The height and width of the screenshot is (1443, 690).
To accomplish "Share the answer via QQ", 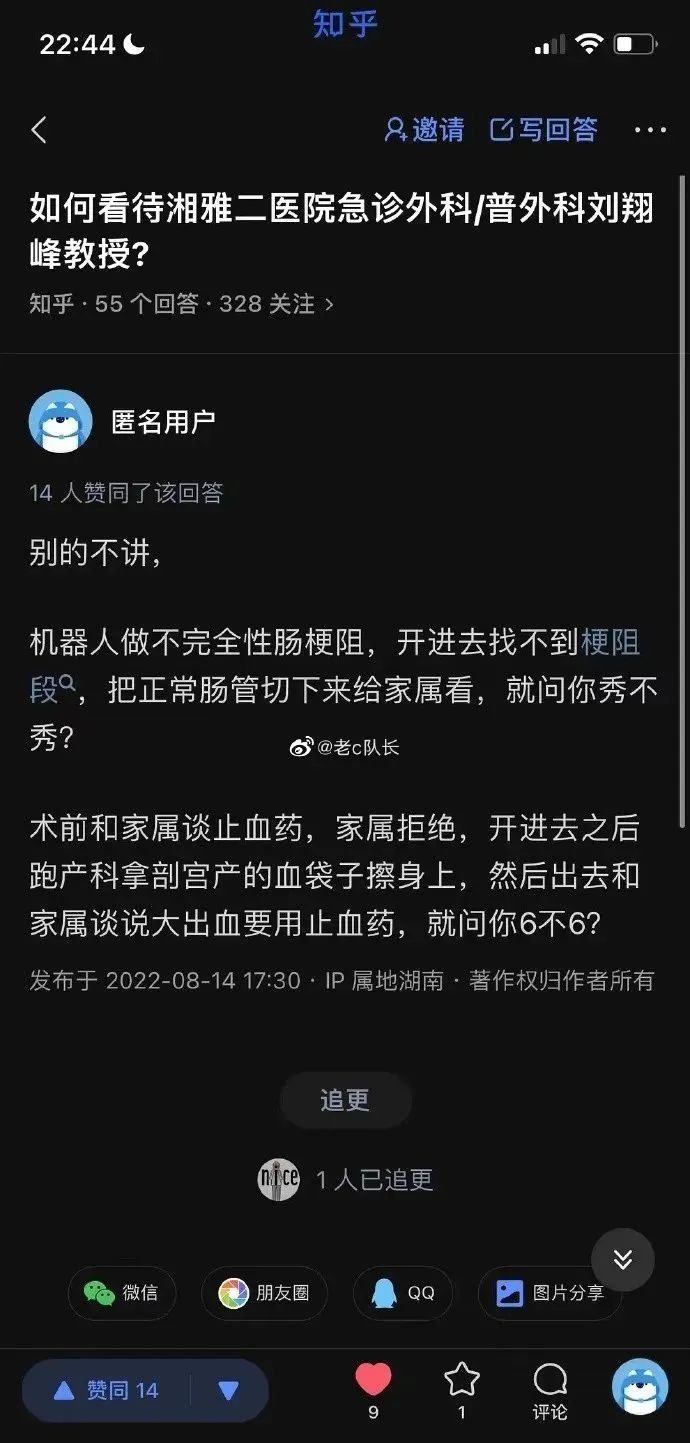I will (x=403, y=1293).
